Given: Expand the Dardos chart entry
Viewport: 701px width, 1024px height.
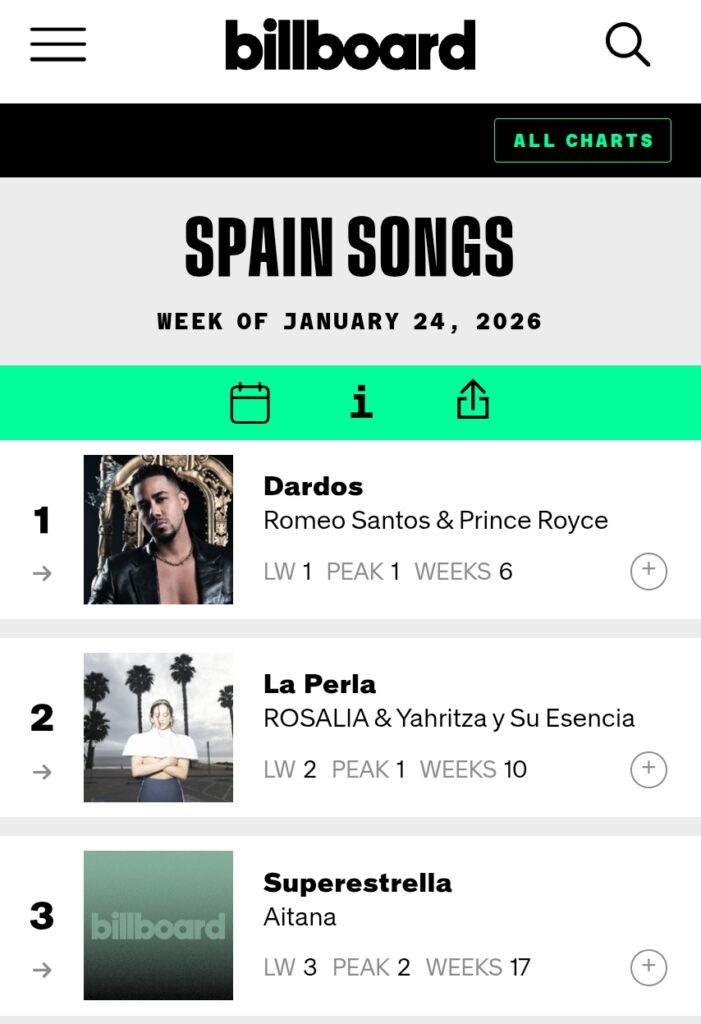Looking at the screenshot, I should 648,571.
